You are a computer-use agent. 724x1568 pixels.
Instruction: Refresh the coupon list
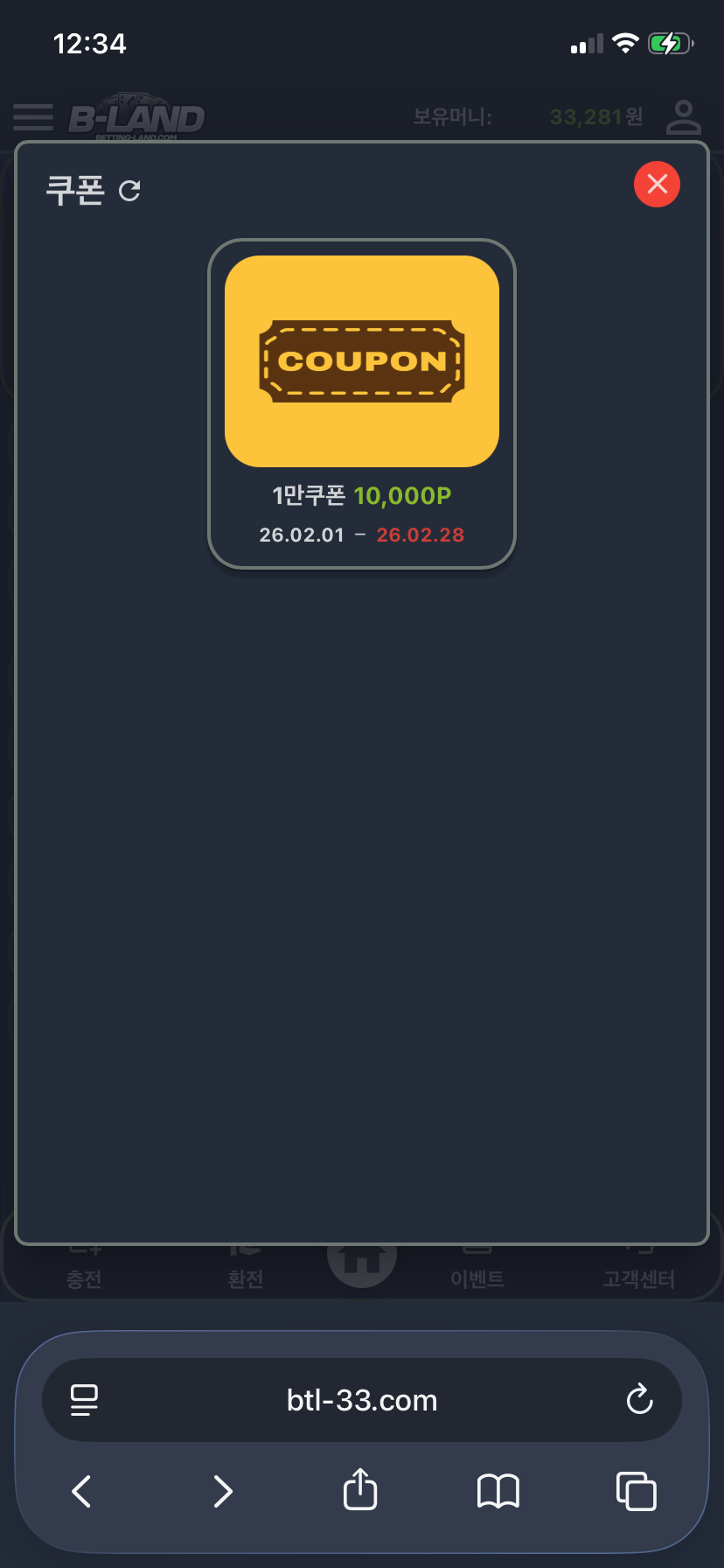[x=129, y=191]
